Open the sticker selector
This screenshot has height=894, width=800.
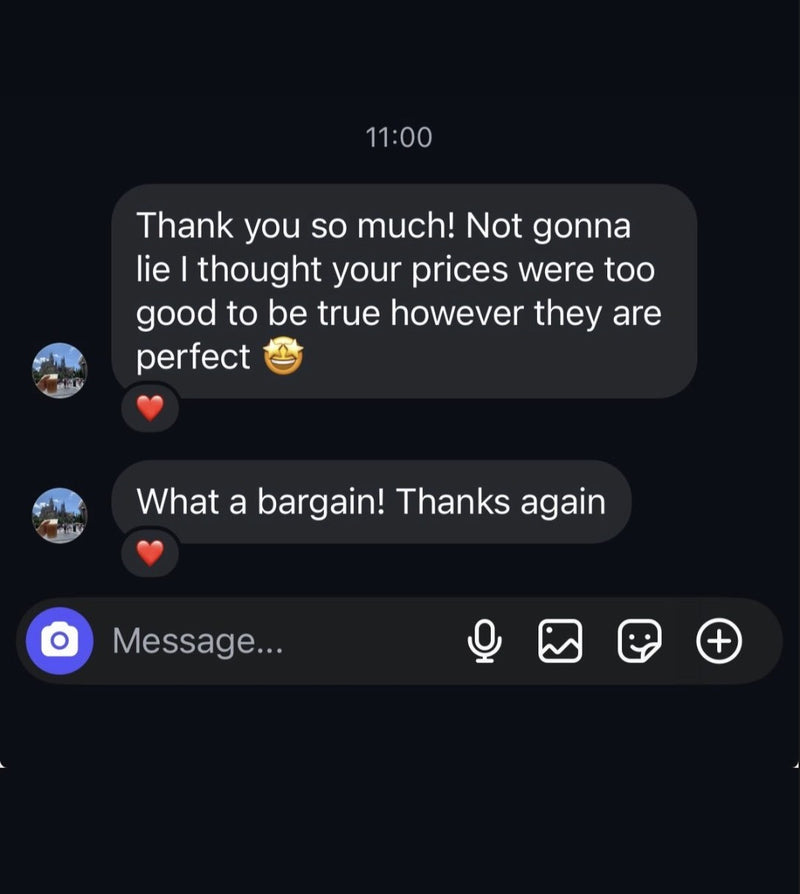[x=640, y=641]
